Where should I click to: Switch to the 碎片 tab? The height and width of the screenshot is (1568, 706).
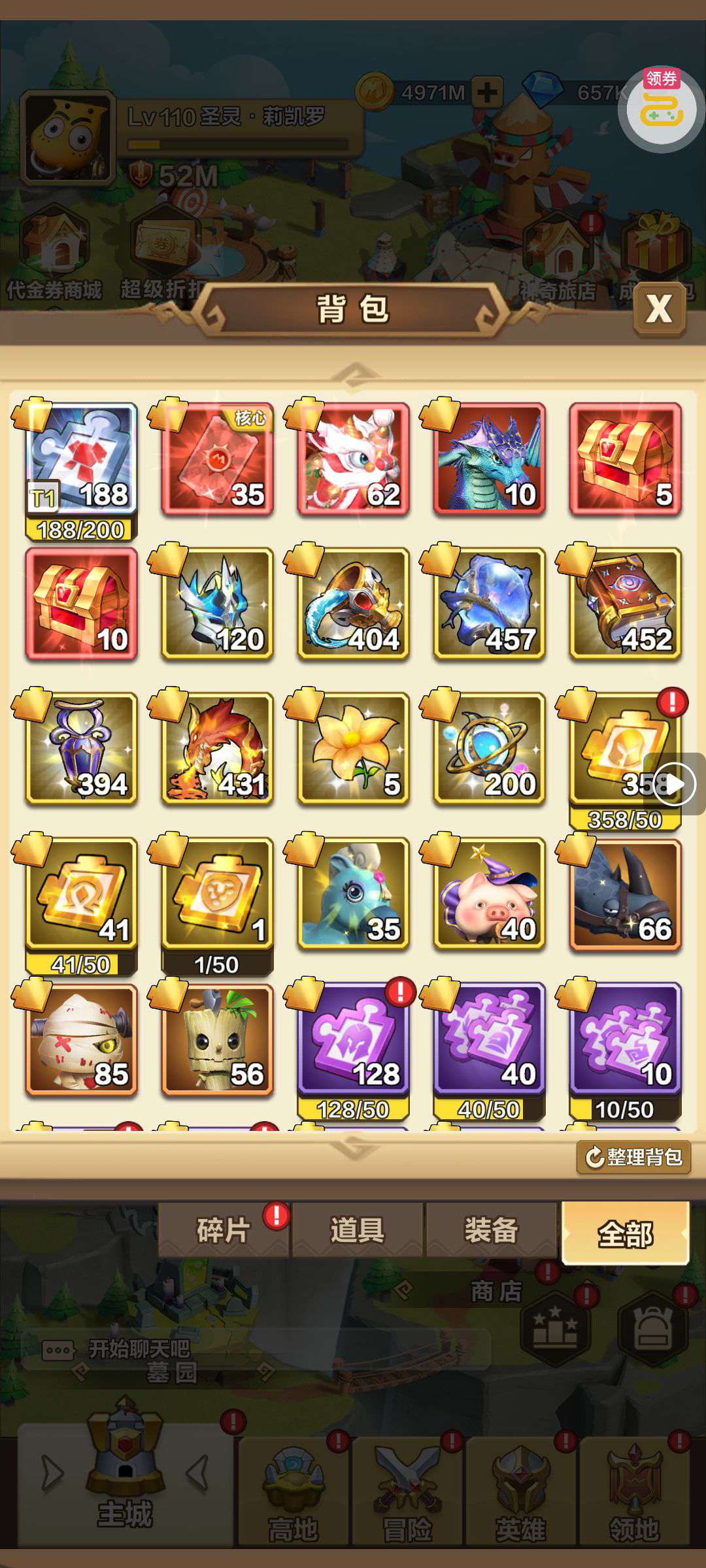click(224, 1230)
